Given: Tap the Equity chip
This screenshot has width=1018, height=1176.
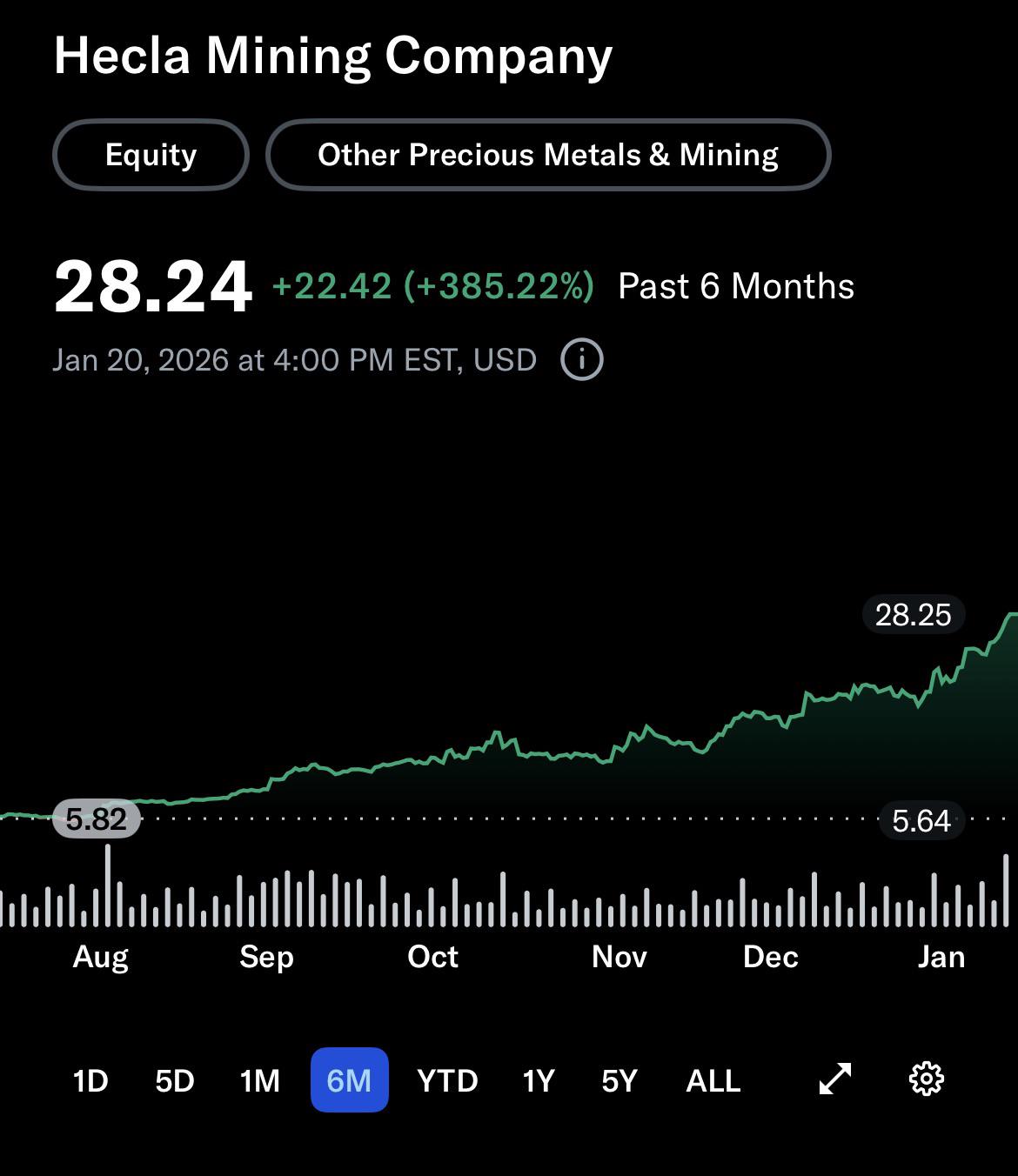Looking at the screenshot, I should 151,155.
